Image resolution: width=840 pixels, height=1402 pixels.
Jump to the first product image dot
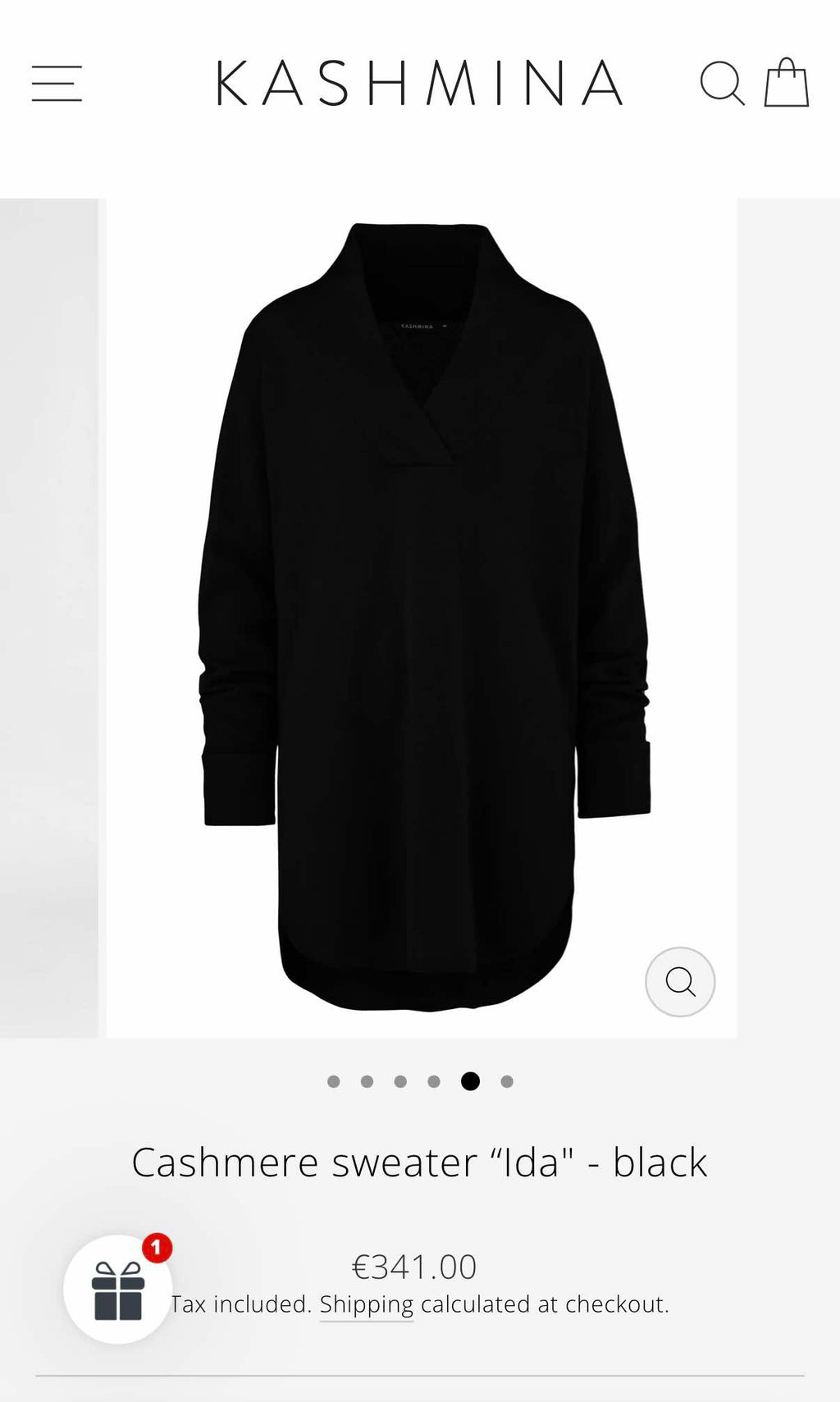[334, 1081]
